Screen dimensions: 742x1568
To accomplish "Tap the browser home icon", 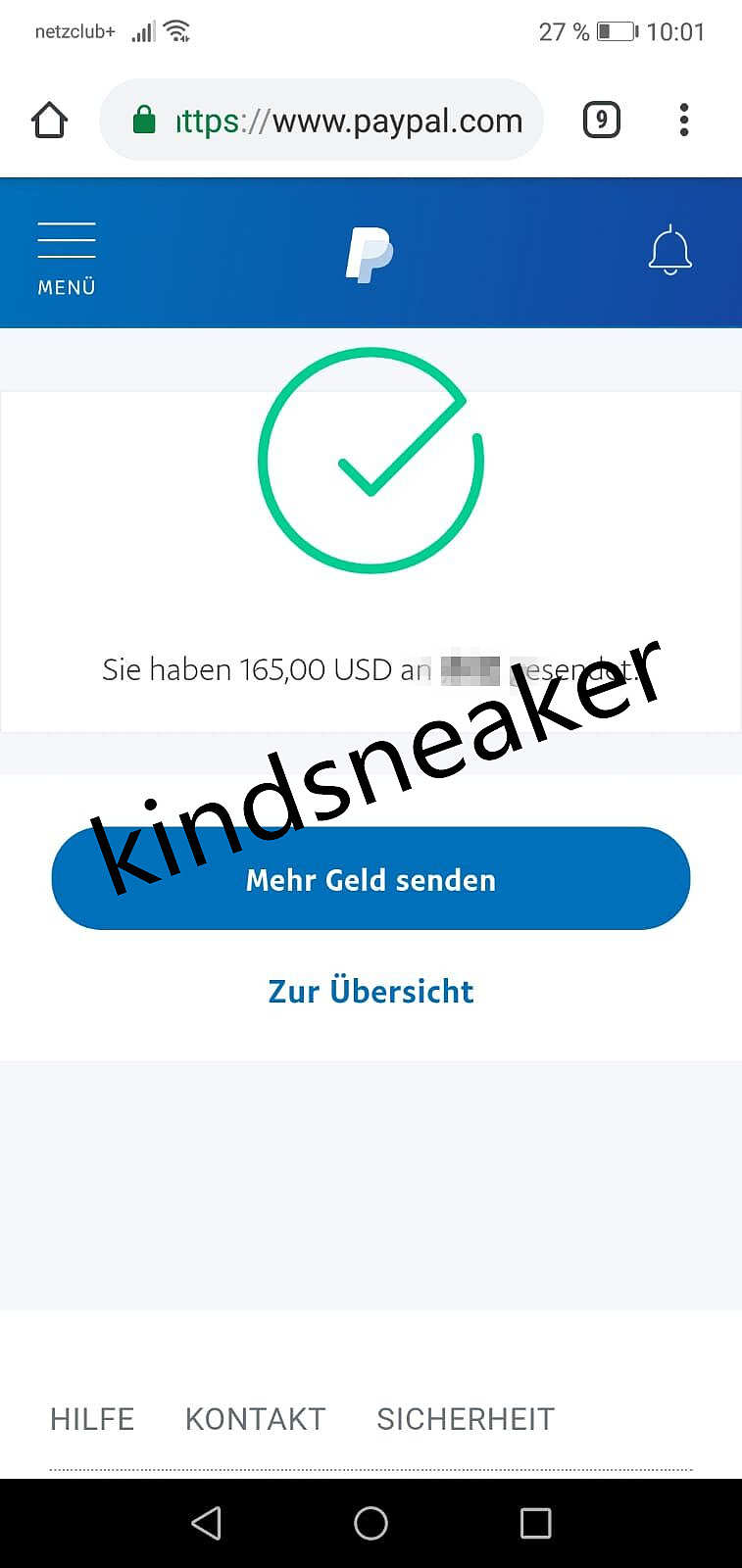I will coord(49,121).
